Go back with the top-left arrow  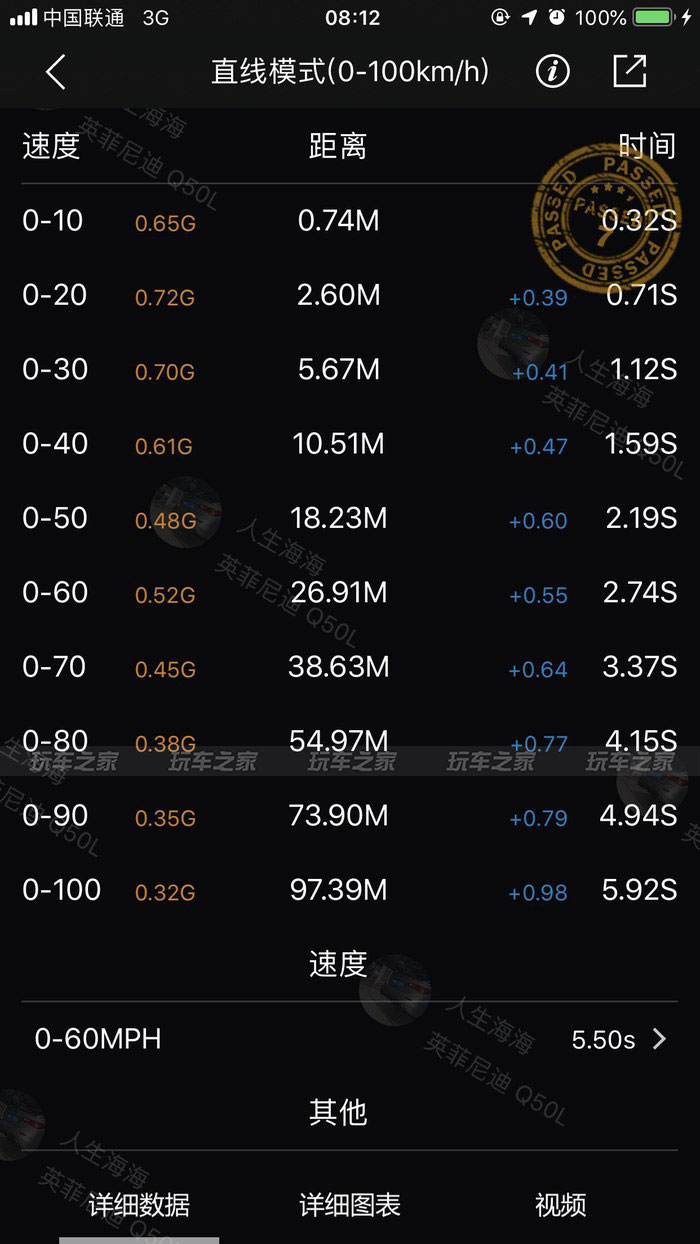point(56,72)
